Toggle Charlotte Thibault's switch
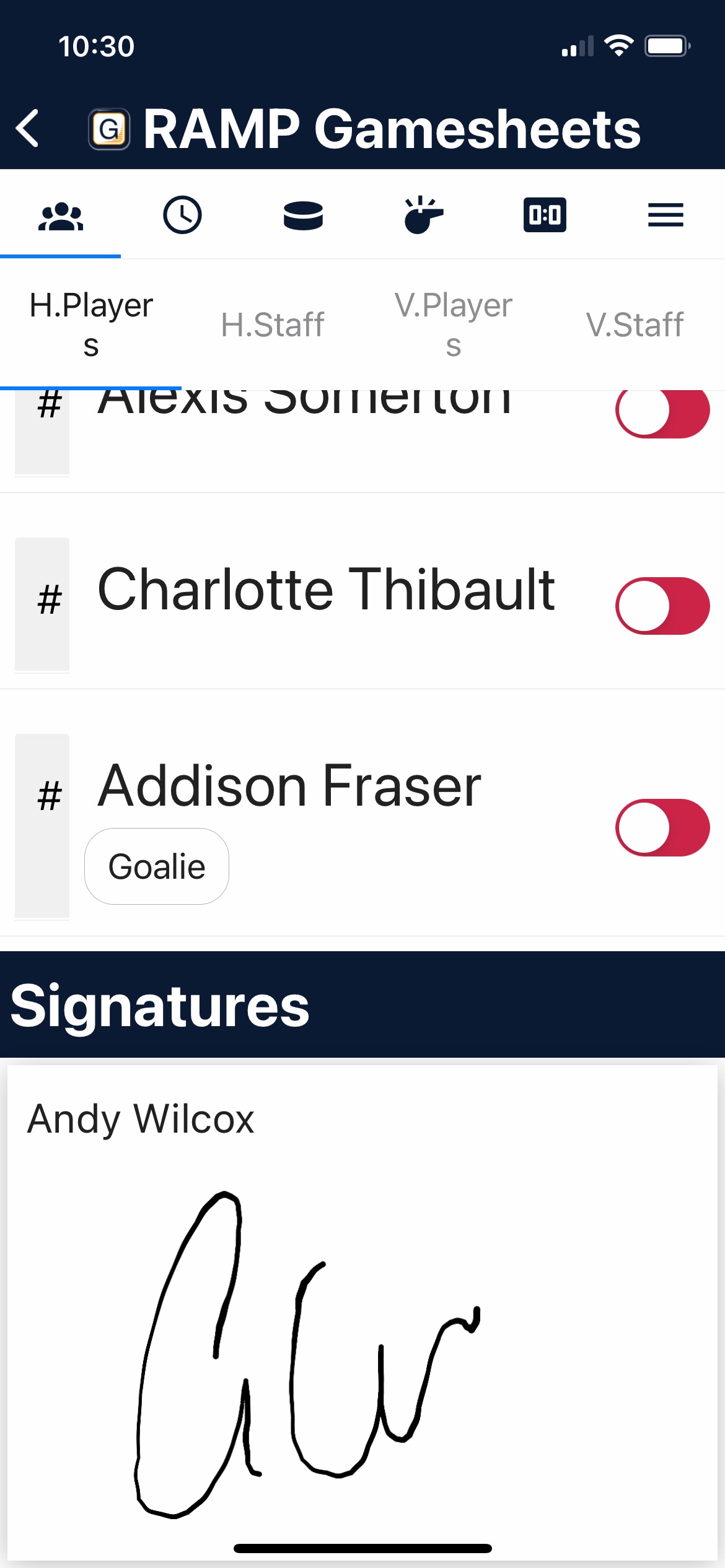The width and height of the screenshot is (725, 1568). [x=662, y=606]
